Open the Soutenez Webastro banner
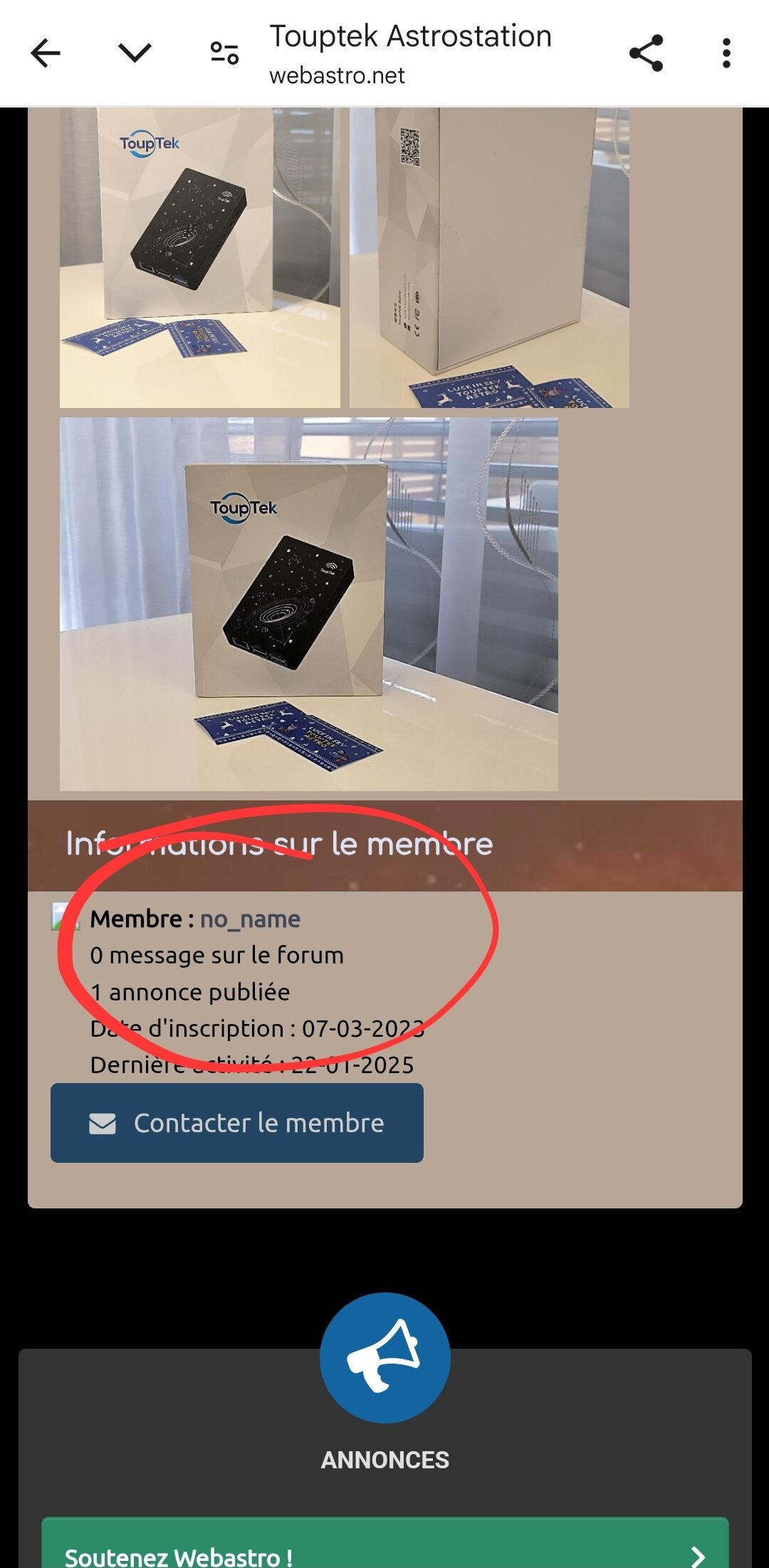Viewport: 769px width, 1568px height. pyautogui.click(x=384, y=1552)
